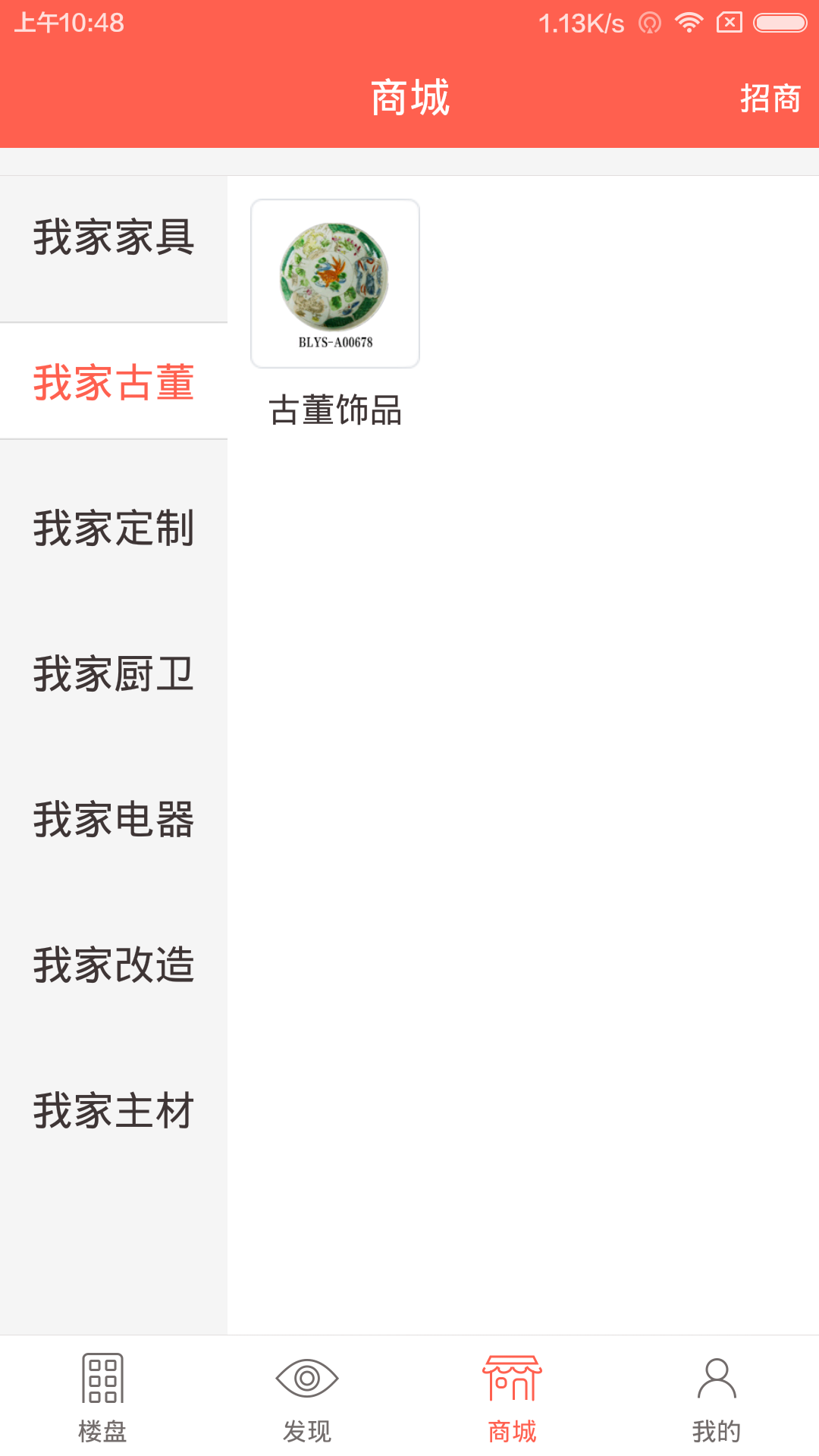Open the 我家定制 category
Image resolution: width=819 pixels, height=1456 pixels.
click(x=114, y=528)
